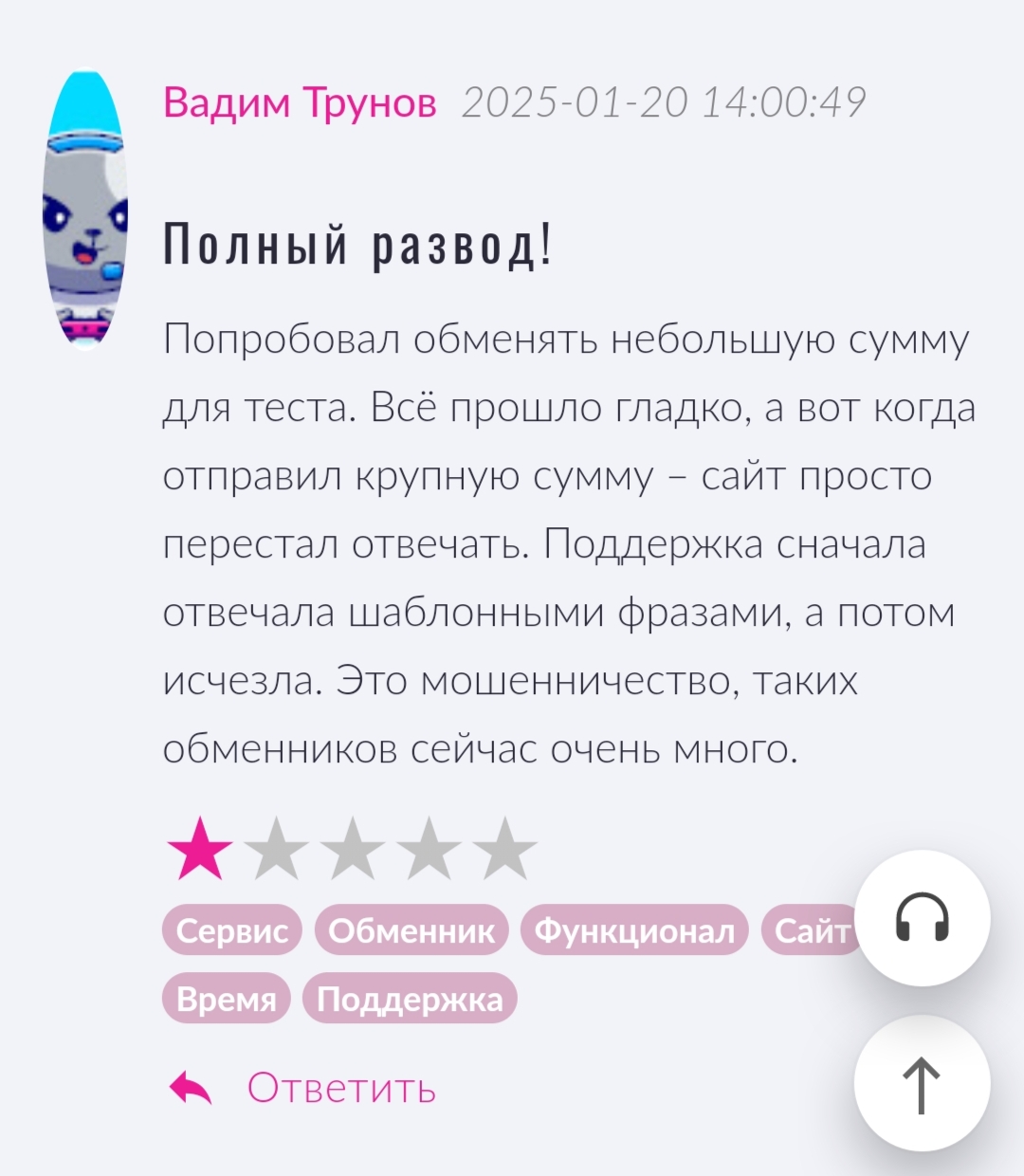Select the Обменник tag chip
The image size is (1024, 1176).
point(411,930)
